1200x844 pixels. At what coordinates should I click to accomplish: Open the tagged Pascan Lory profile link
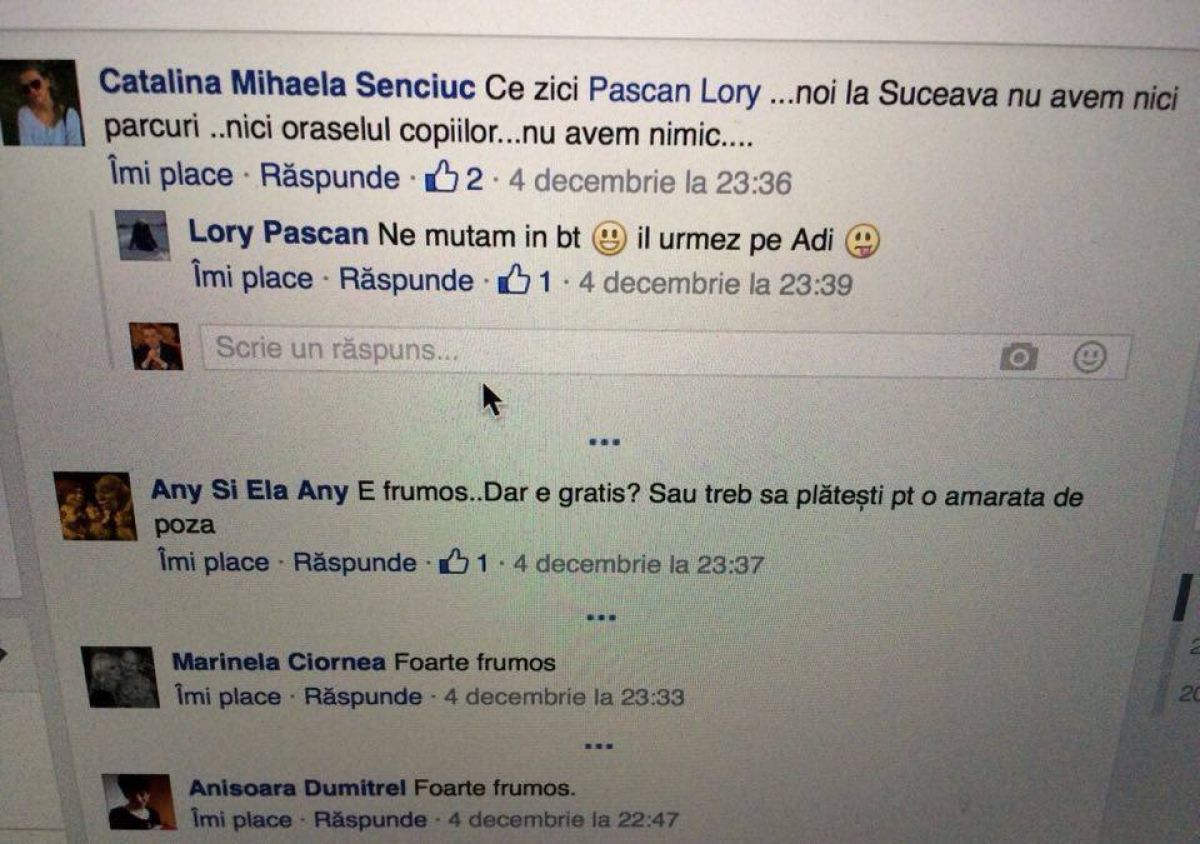tap(674, 92)
